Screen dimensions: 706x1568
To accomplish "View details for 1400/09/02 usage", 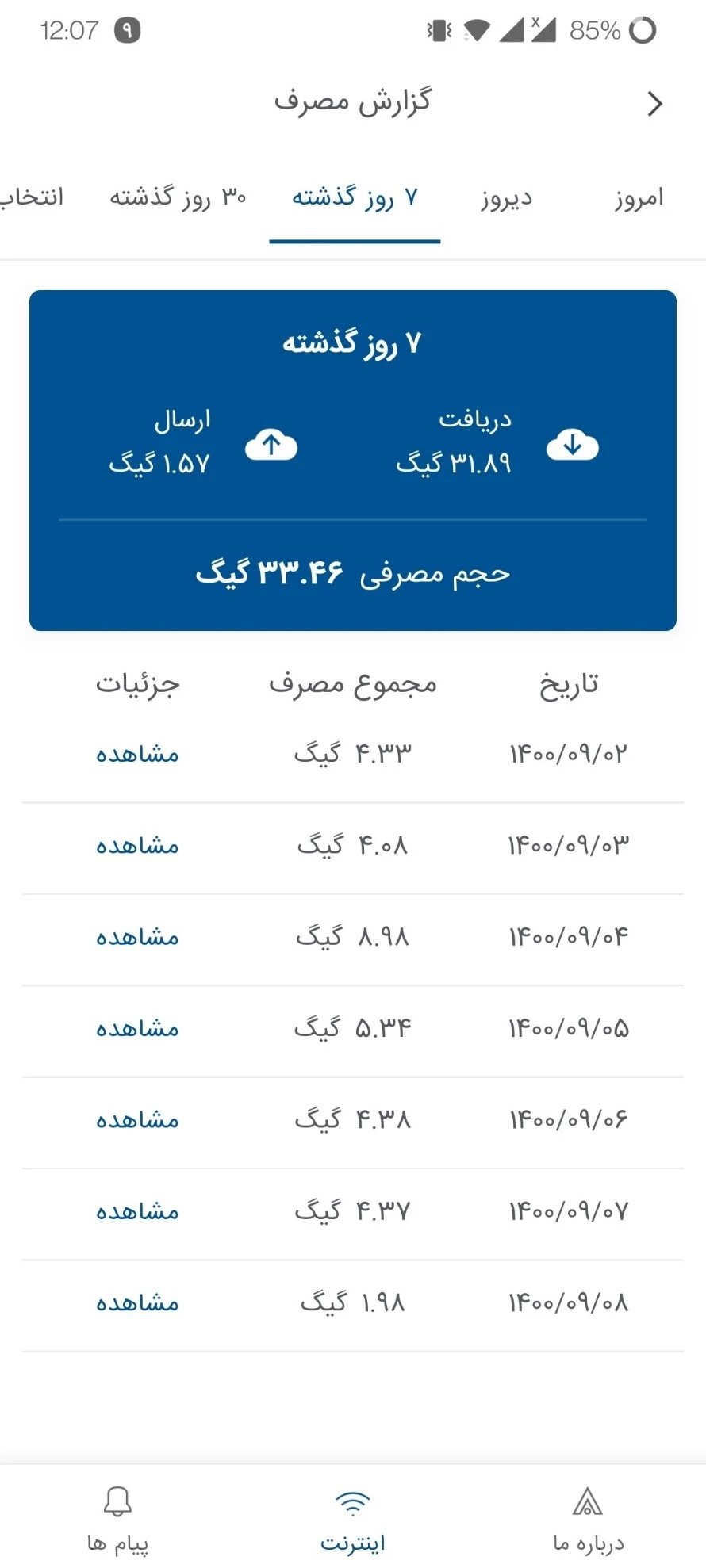I will [x=137, y=754].
